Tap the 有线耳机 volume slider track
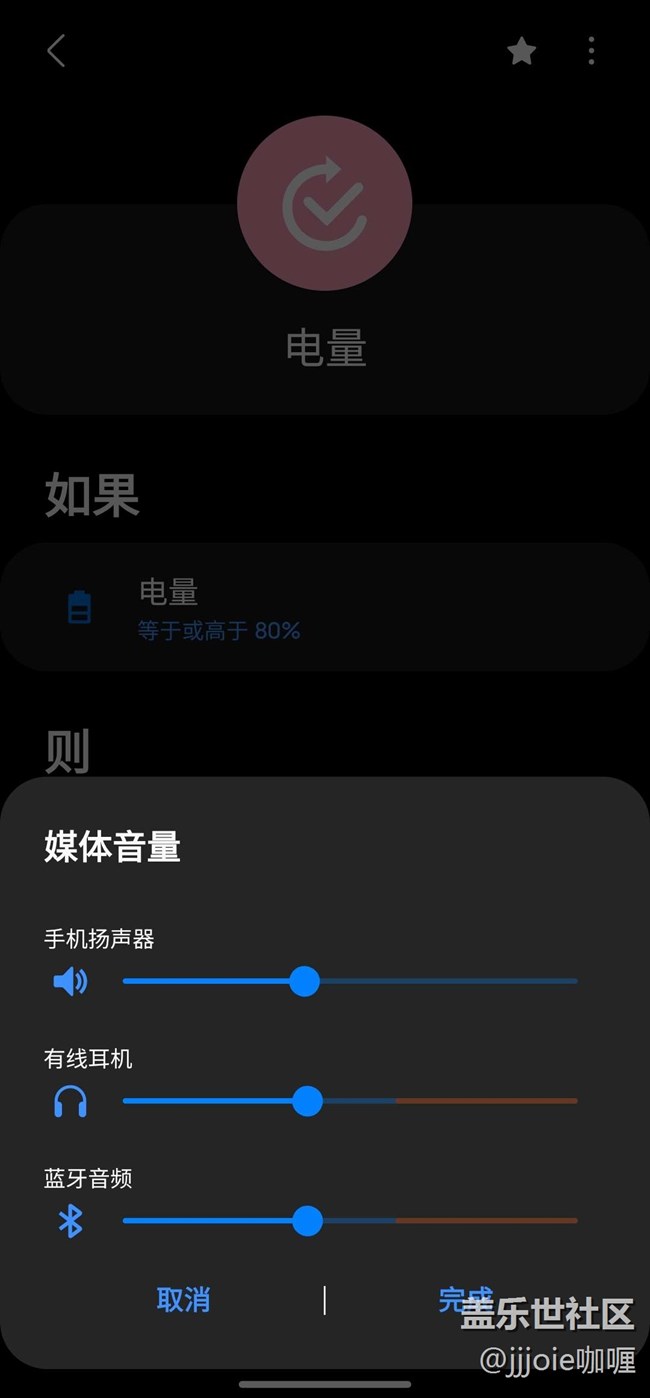650x1398 pixels. [x=350, y=1101]
